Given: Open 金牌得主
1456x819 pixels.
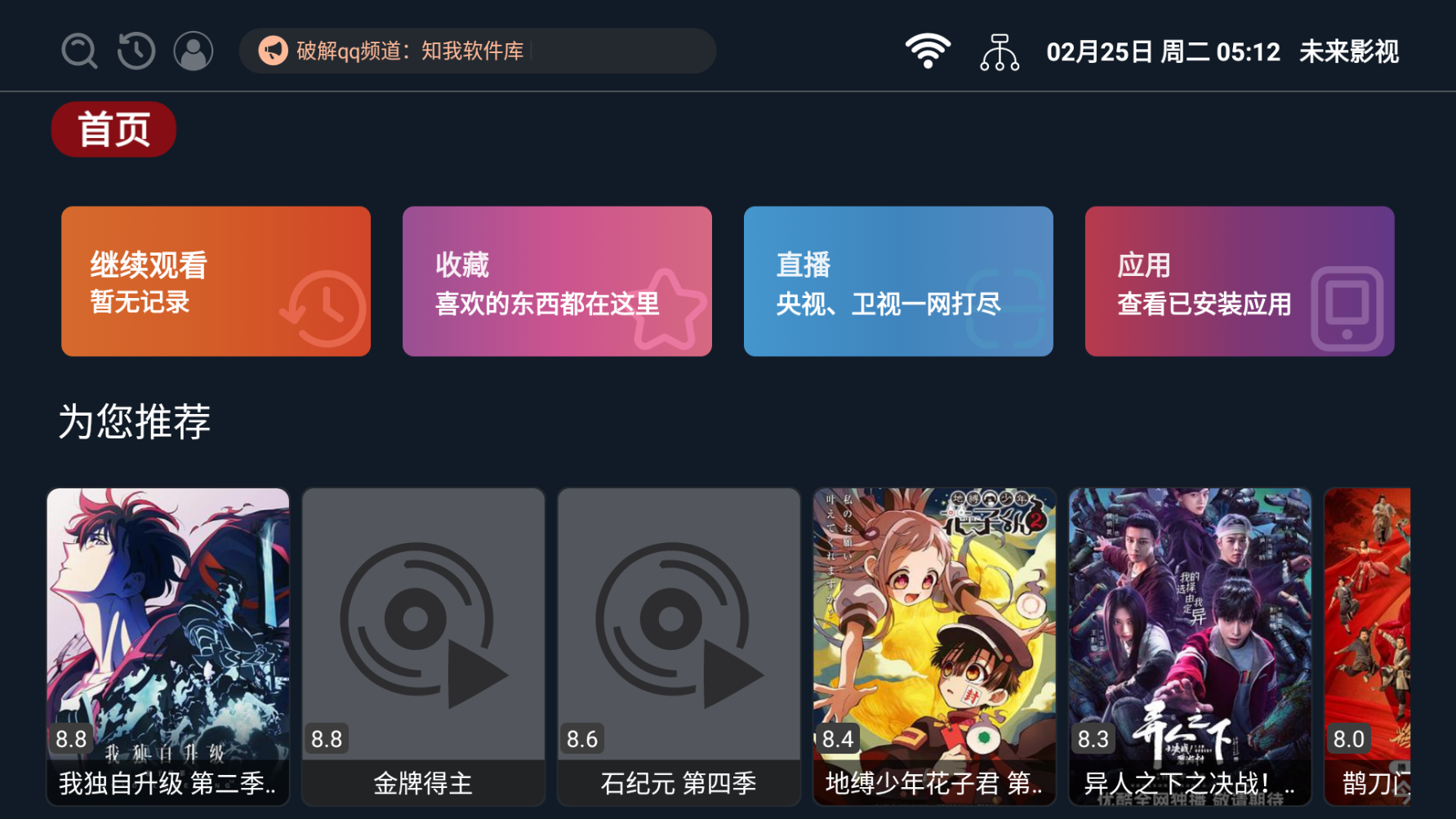Looking at the screenshot, I should (x=423, y=645).
